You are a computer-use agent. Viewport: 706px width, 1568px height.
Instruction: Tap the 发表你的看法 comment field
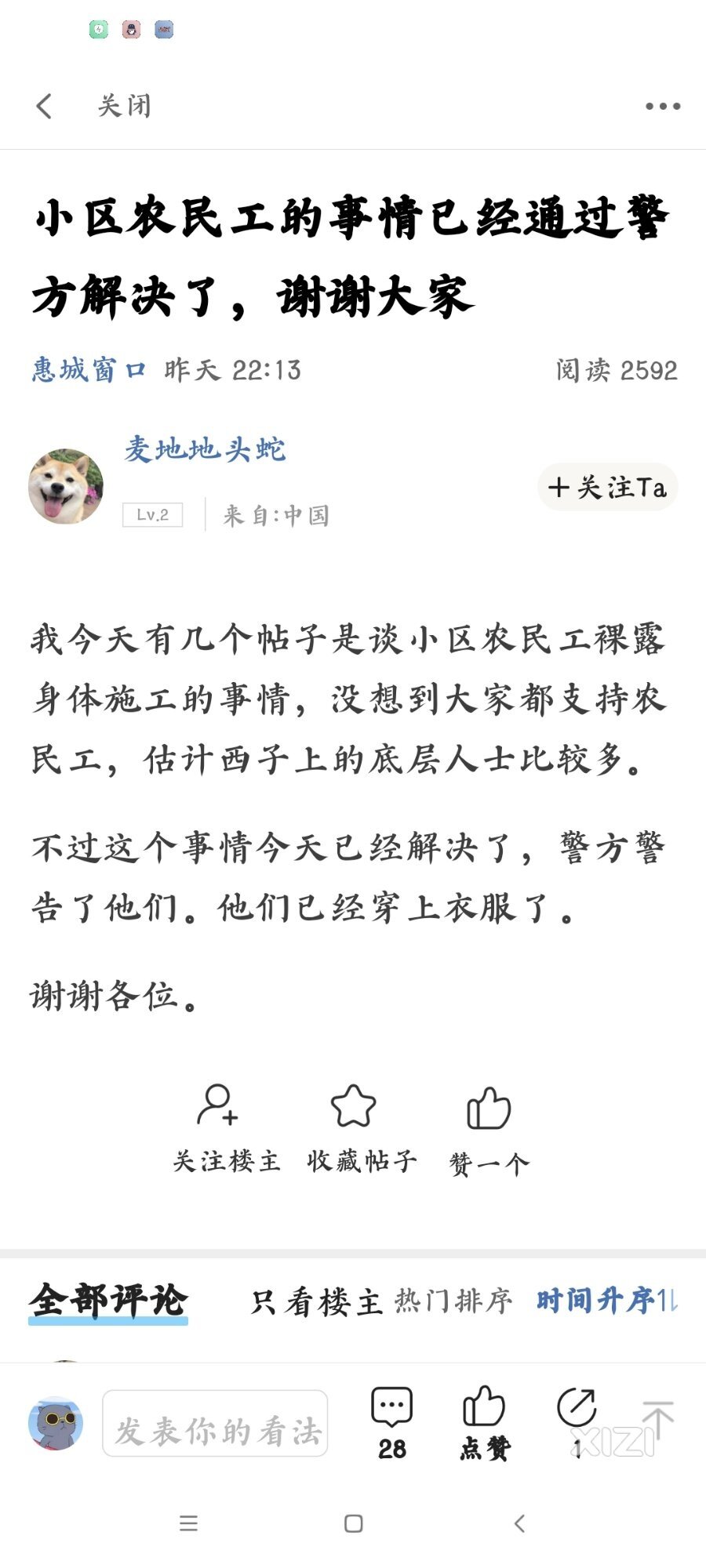tap(215, 1424)
